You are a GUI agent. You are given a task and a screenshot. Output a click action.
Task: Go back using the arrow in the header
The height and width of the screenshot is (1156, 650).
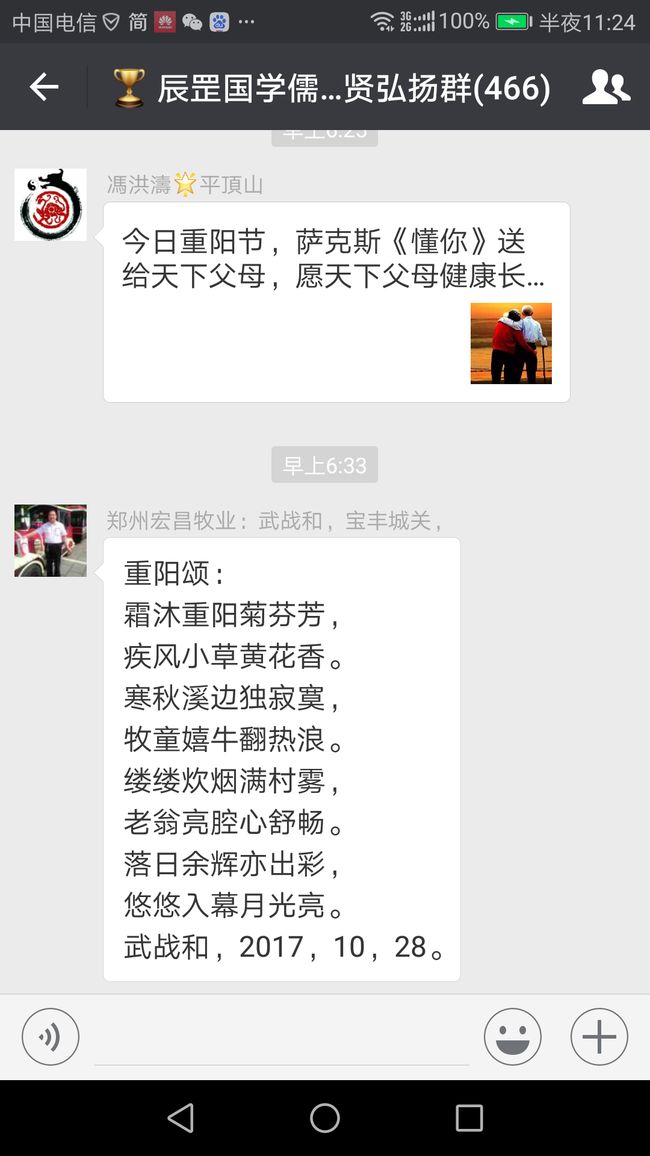coord(43,87)
